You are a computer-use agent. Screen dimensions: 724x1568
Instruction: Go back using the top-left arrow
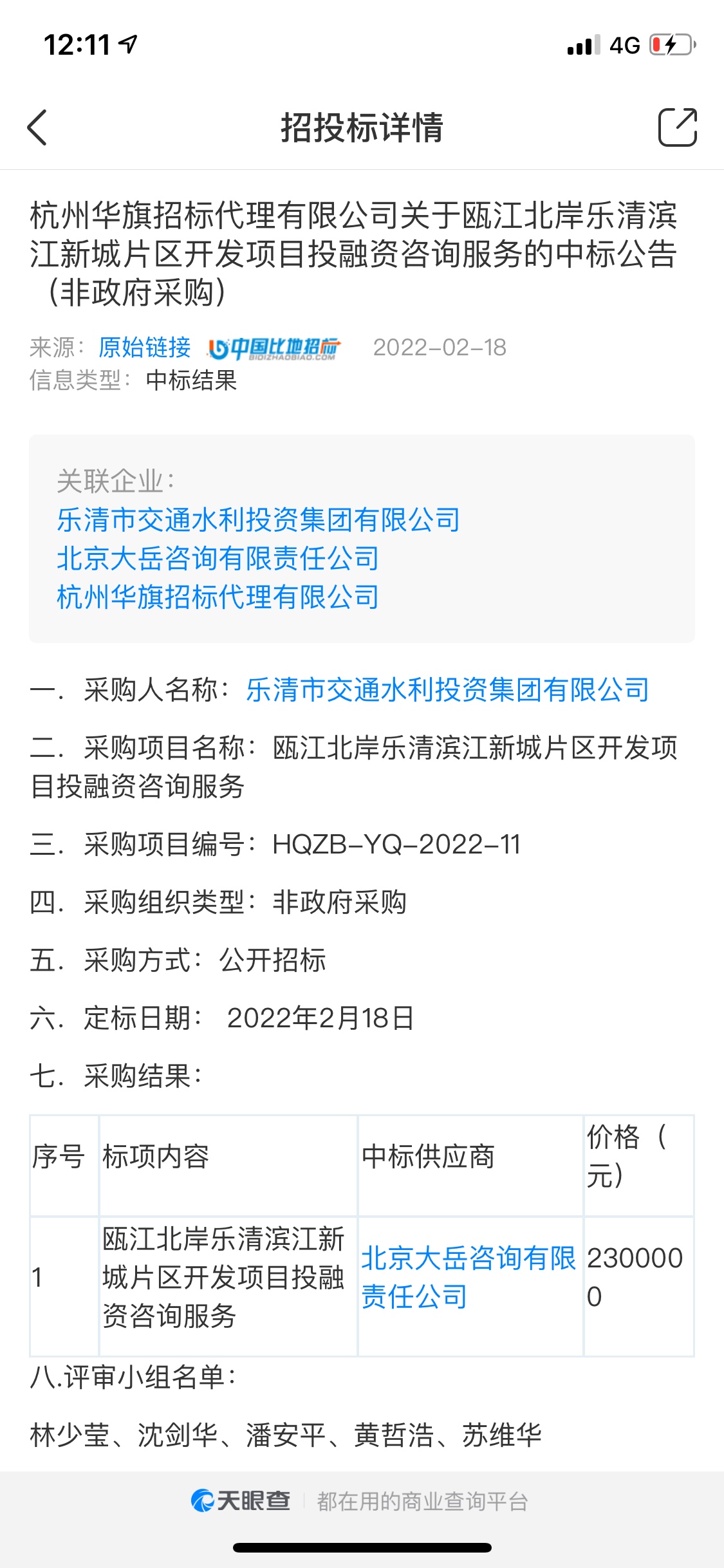[x=37, y=127]
